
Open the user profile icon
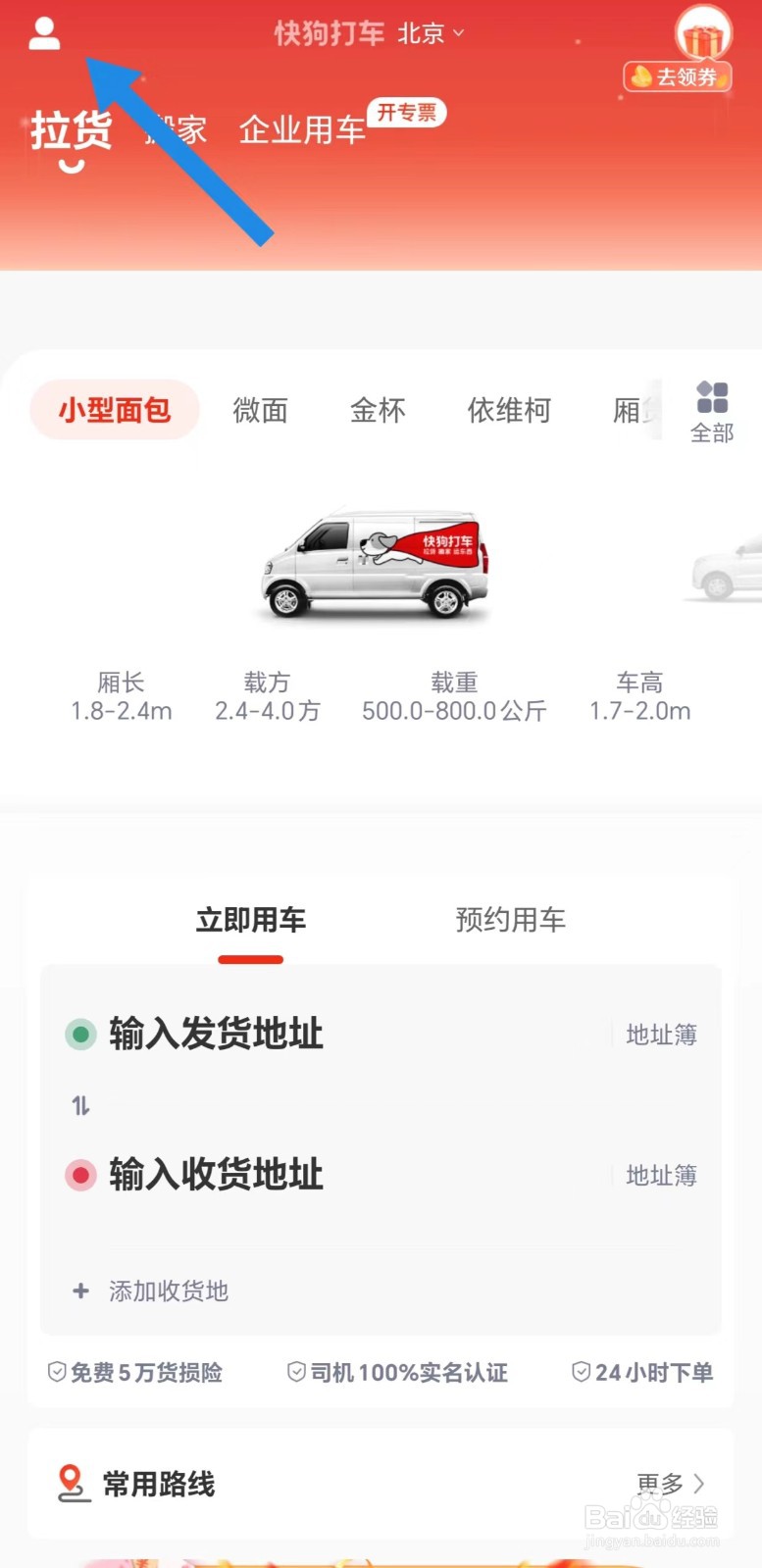pos(43,32)
